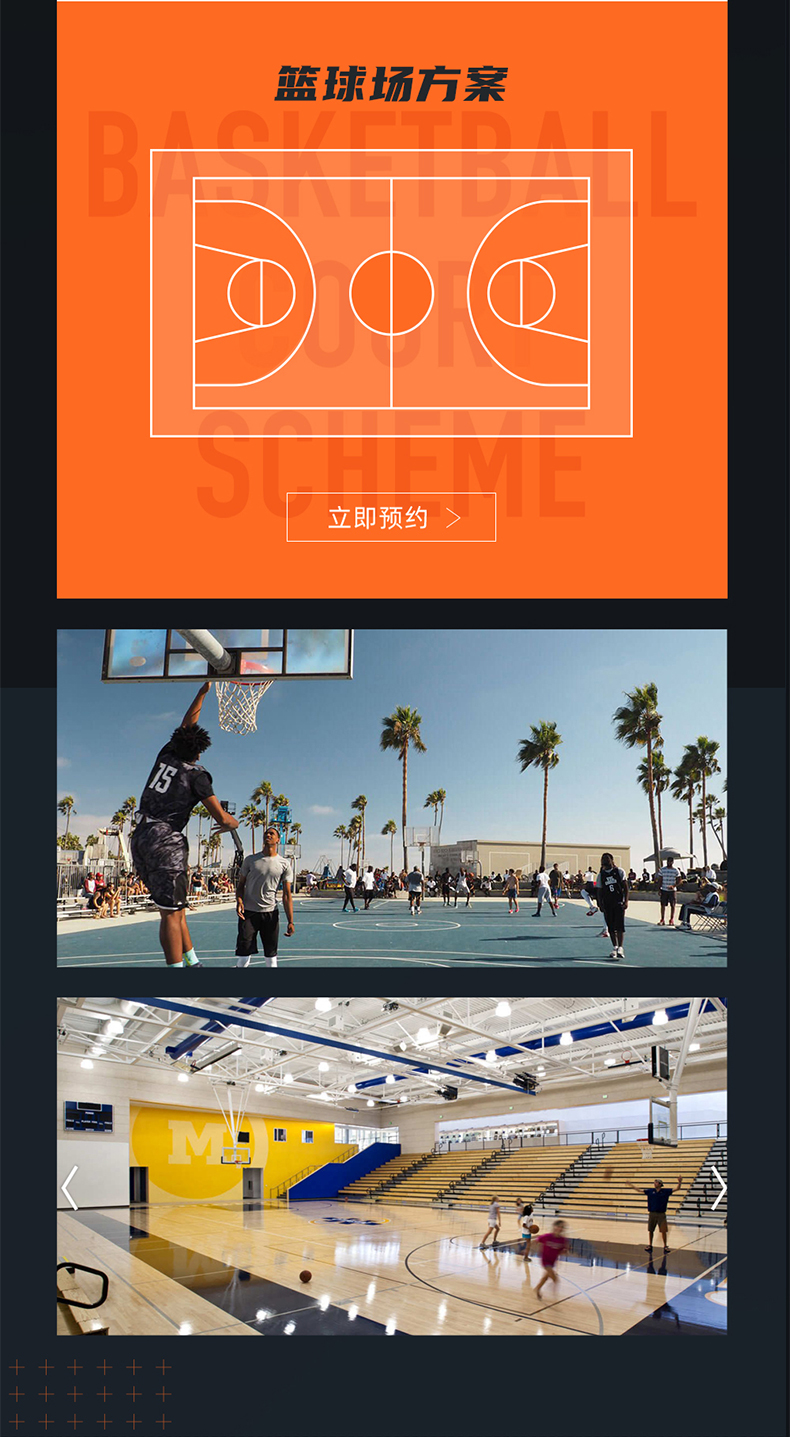Advance to the next gym photo
The height and width of the screenshot is (1437, 790).
pyautogui.click(x=717, y=1188)
